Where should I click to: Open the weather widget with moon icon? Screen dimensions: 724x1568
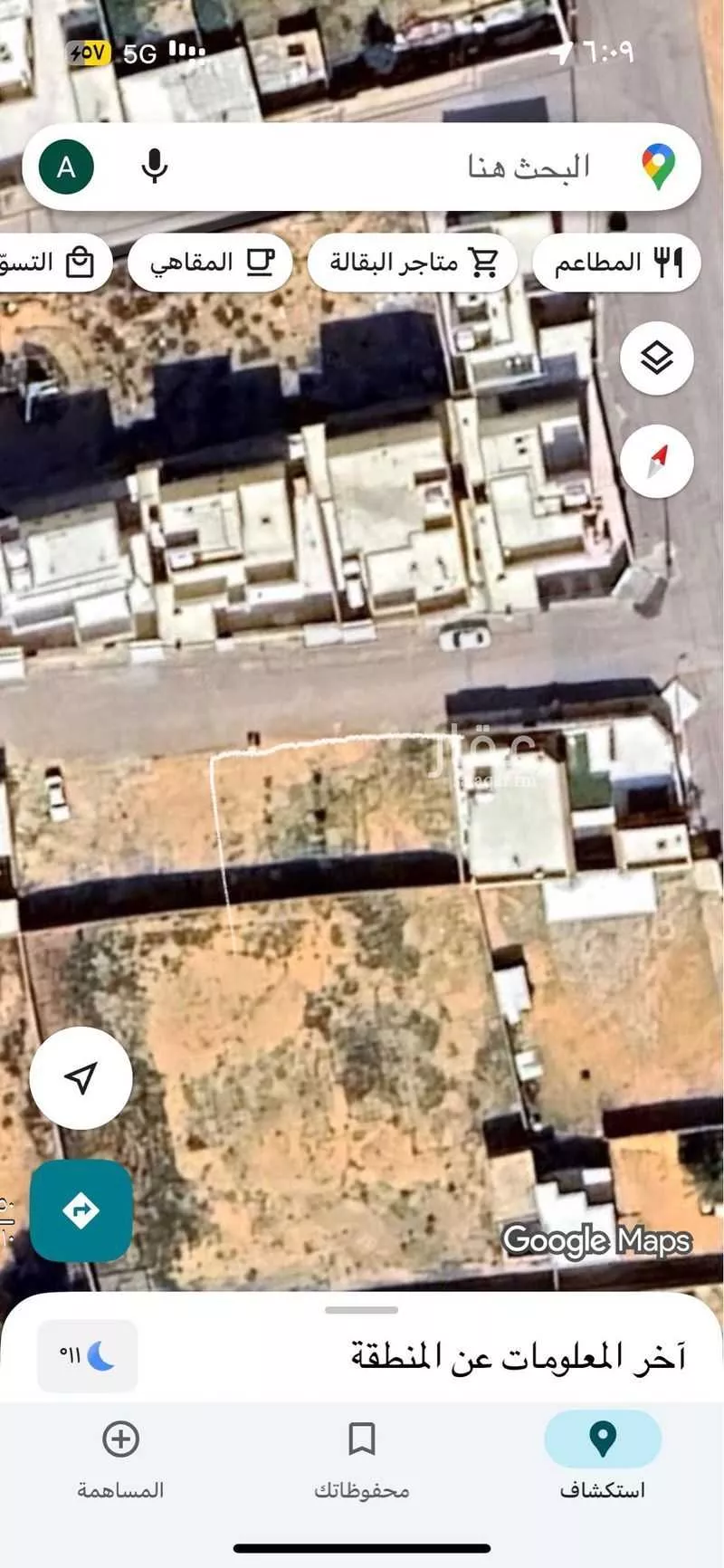[88, 1355]
